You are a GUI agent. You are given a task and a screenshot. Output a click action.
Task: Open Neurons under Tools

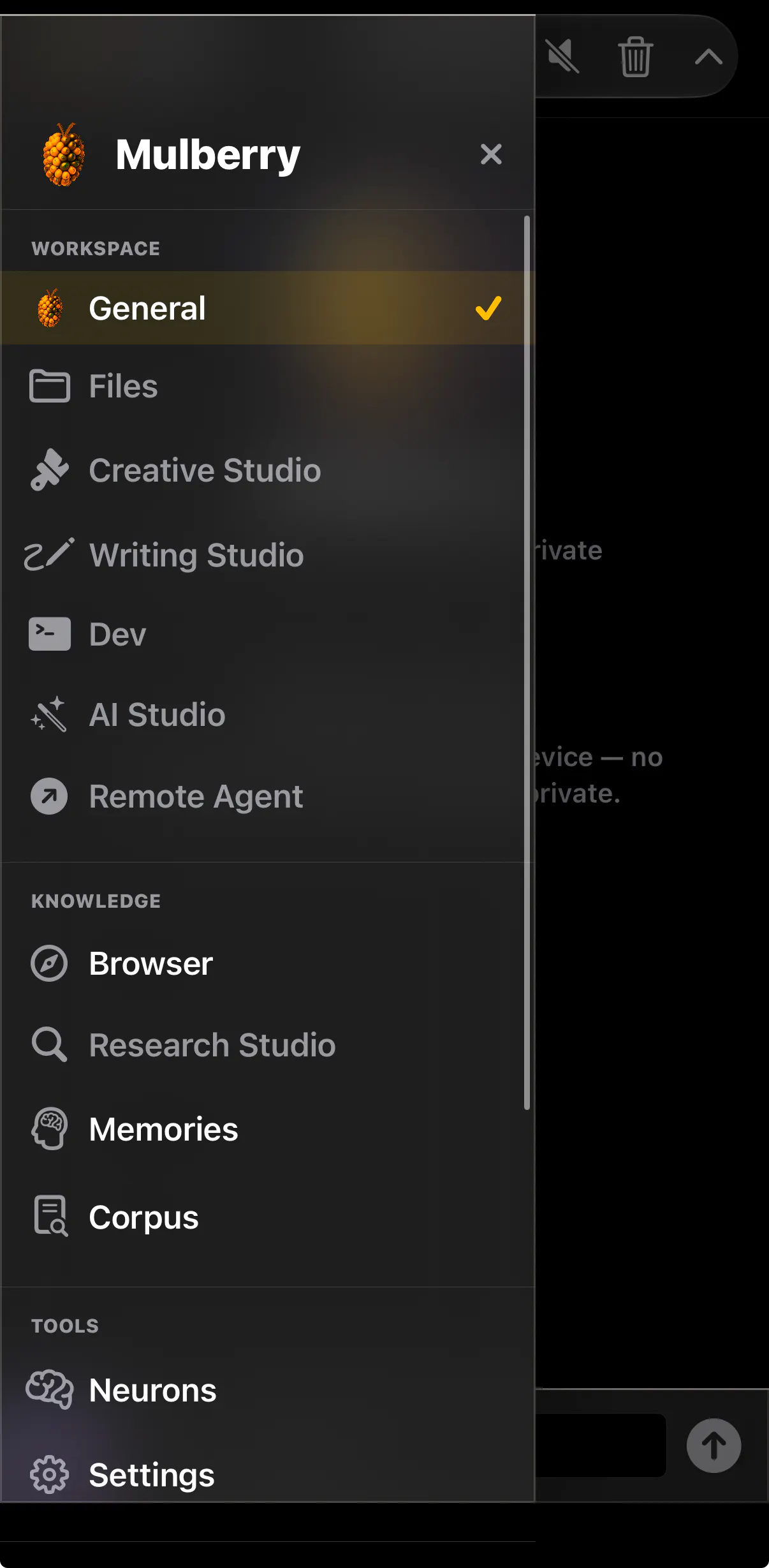(267, 1391)
